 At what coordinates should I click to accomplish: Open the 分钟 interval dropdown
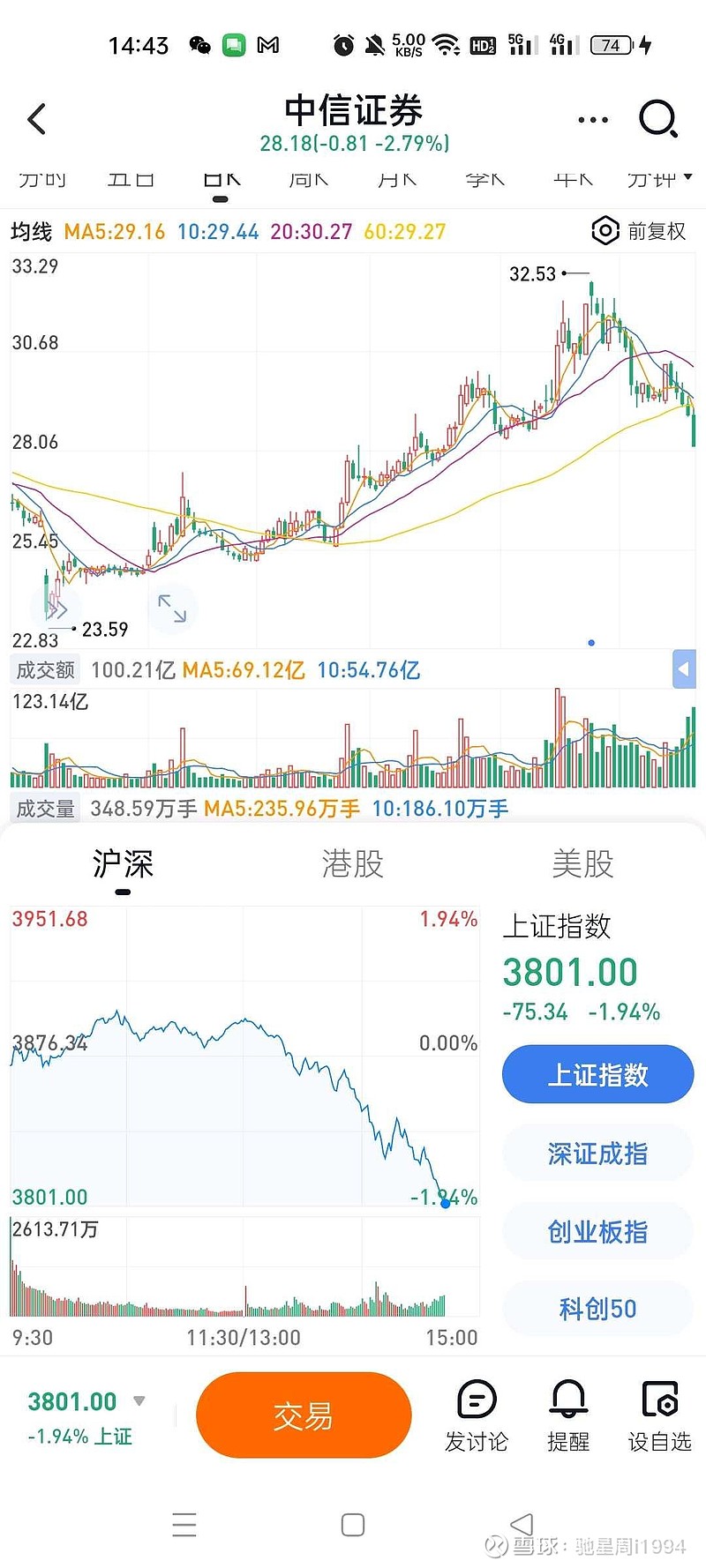pos(658,181)
